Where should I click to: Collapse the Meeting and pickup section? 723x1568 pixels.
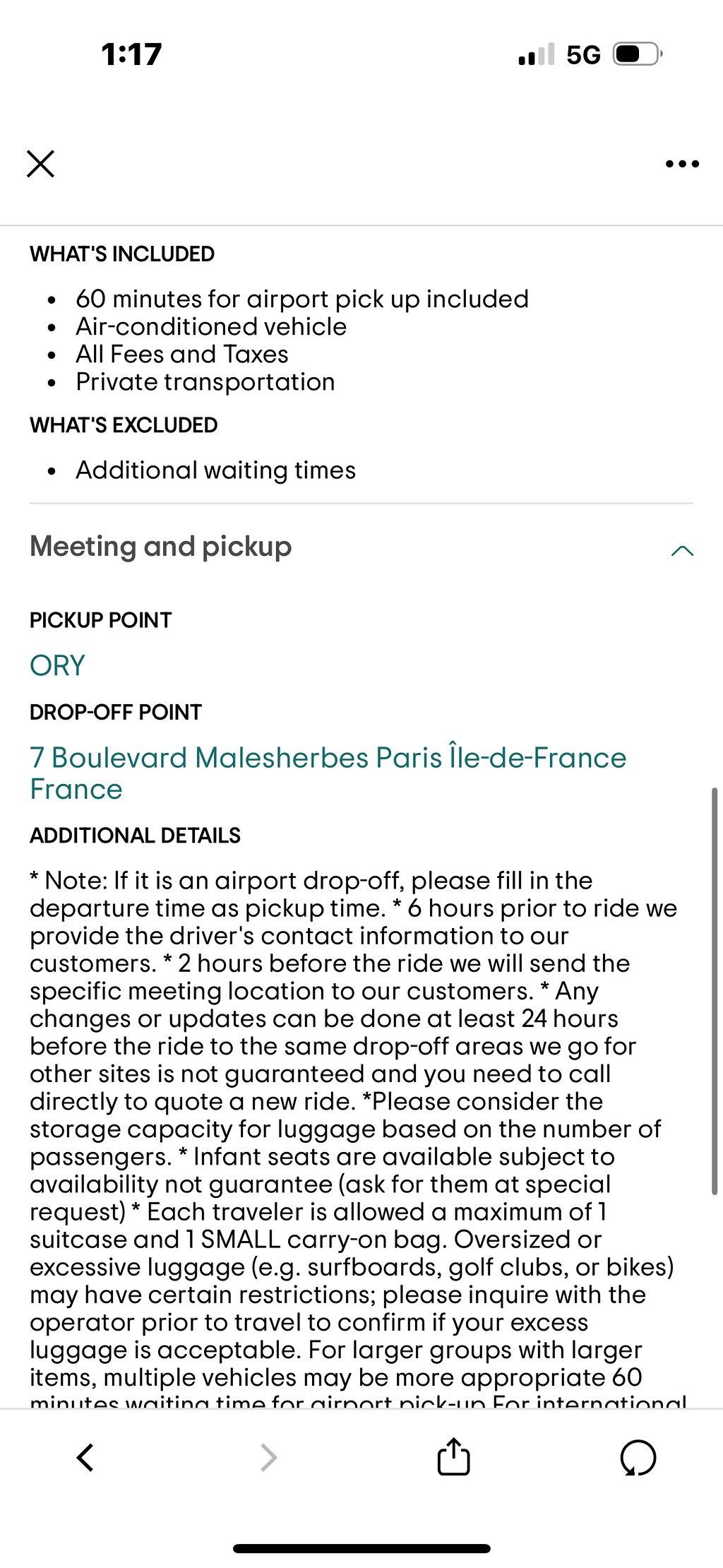pyautogui.click(x=682, y=551)
